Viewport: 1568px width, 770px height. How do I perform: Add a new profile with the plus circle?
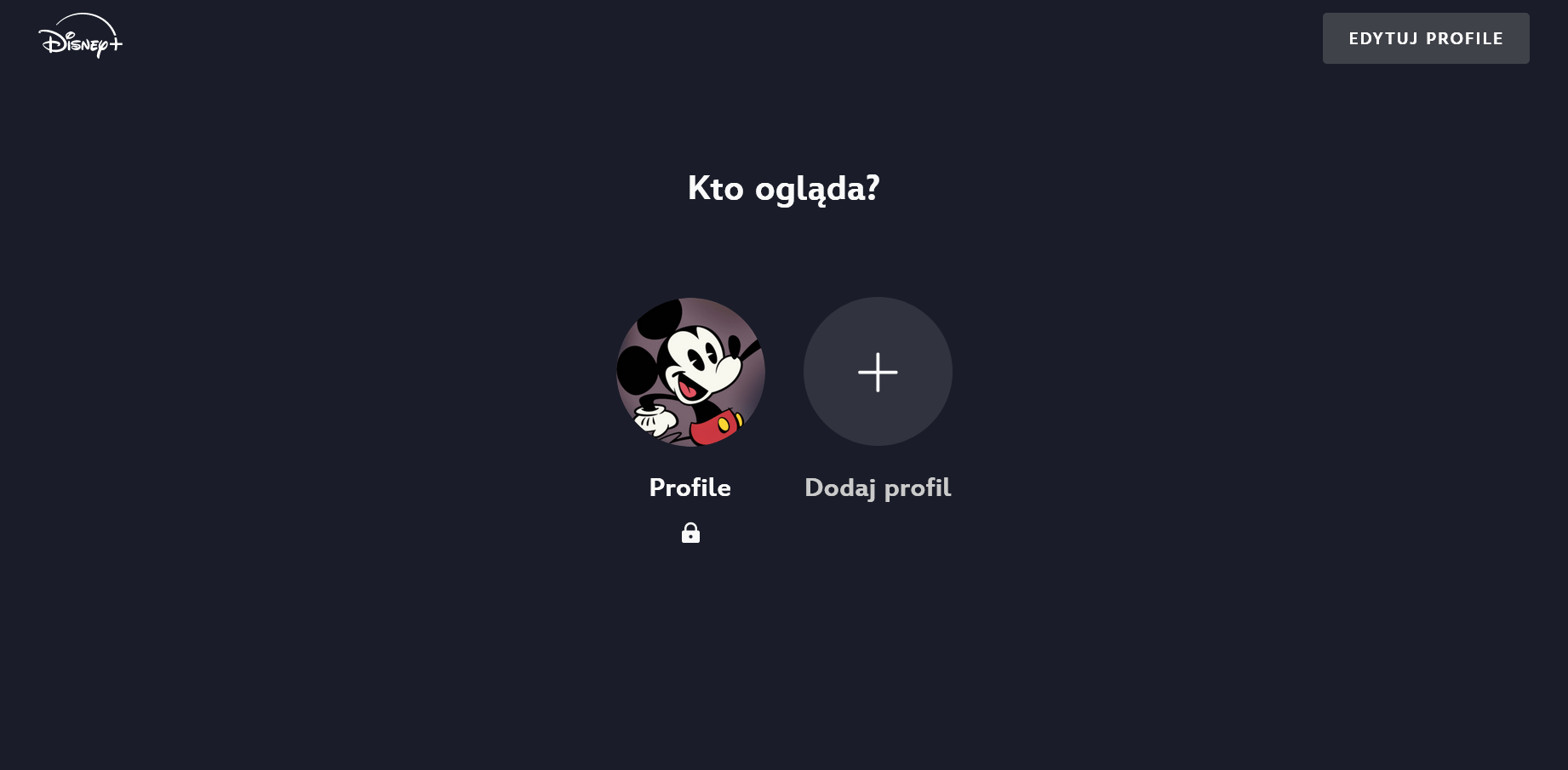(878, 372)
